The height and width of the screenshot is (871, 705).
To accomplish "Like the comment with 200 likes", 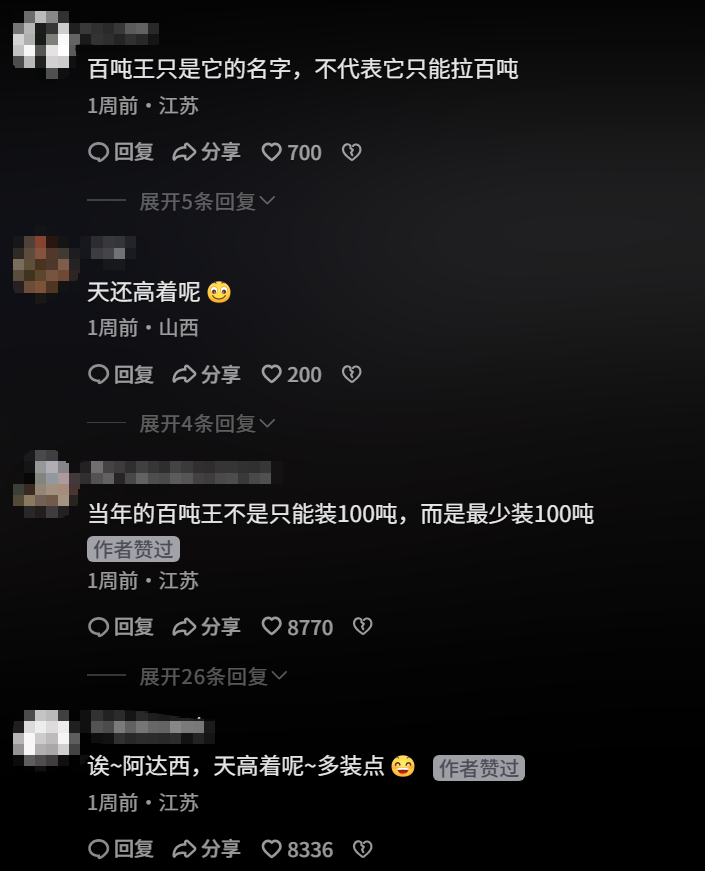I will pos(291,374).
